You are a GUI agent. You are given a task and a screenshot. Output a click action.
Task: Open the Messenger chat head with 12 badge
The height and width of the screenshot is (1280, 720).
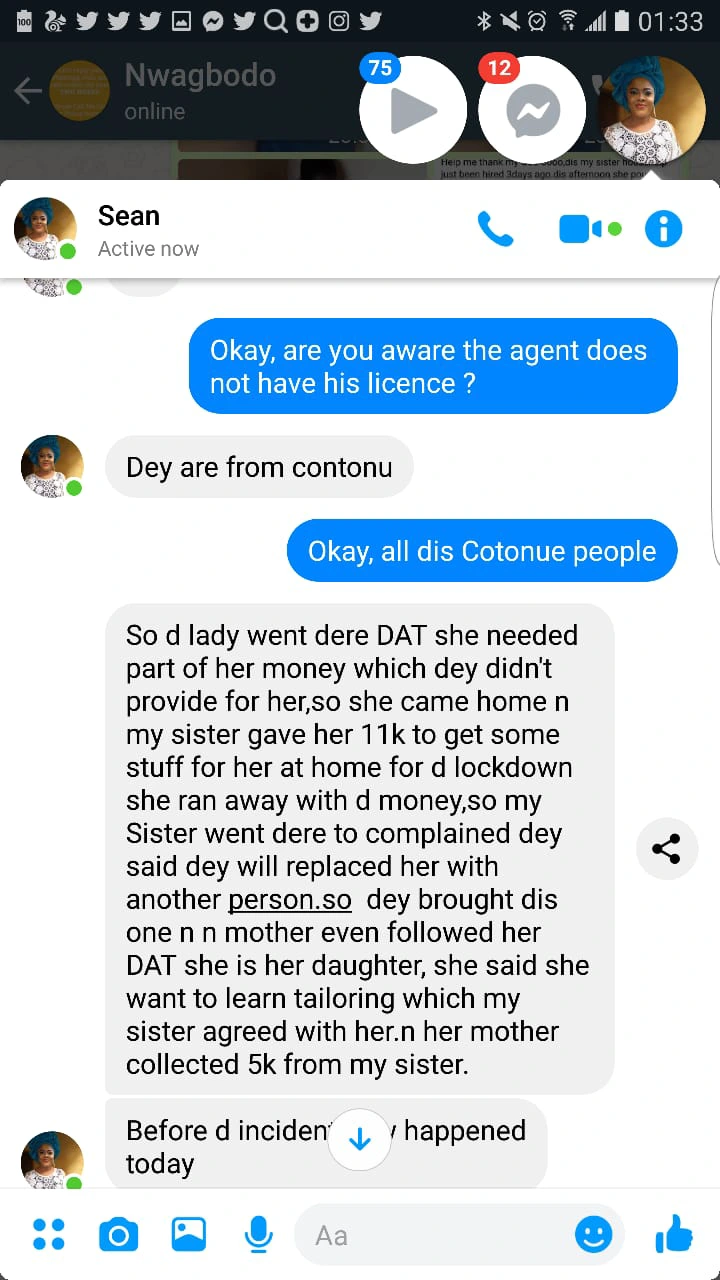(532, 111)
